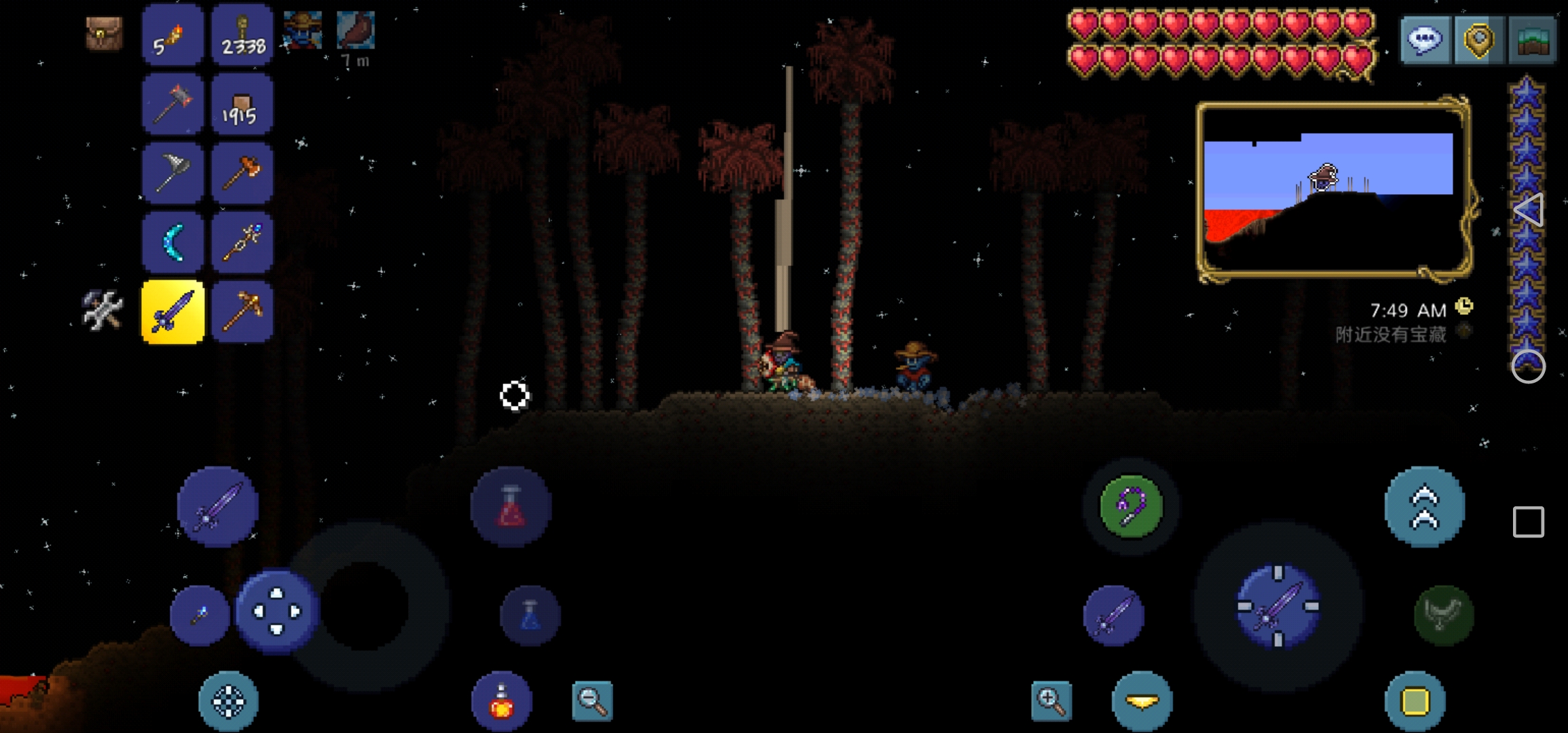Go back with system triangle button
Viewport: 1568px width, 733px height.
(1529, 210)
